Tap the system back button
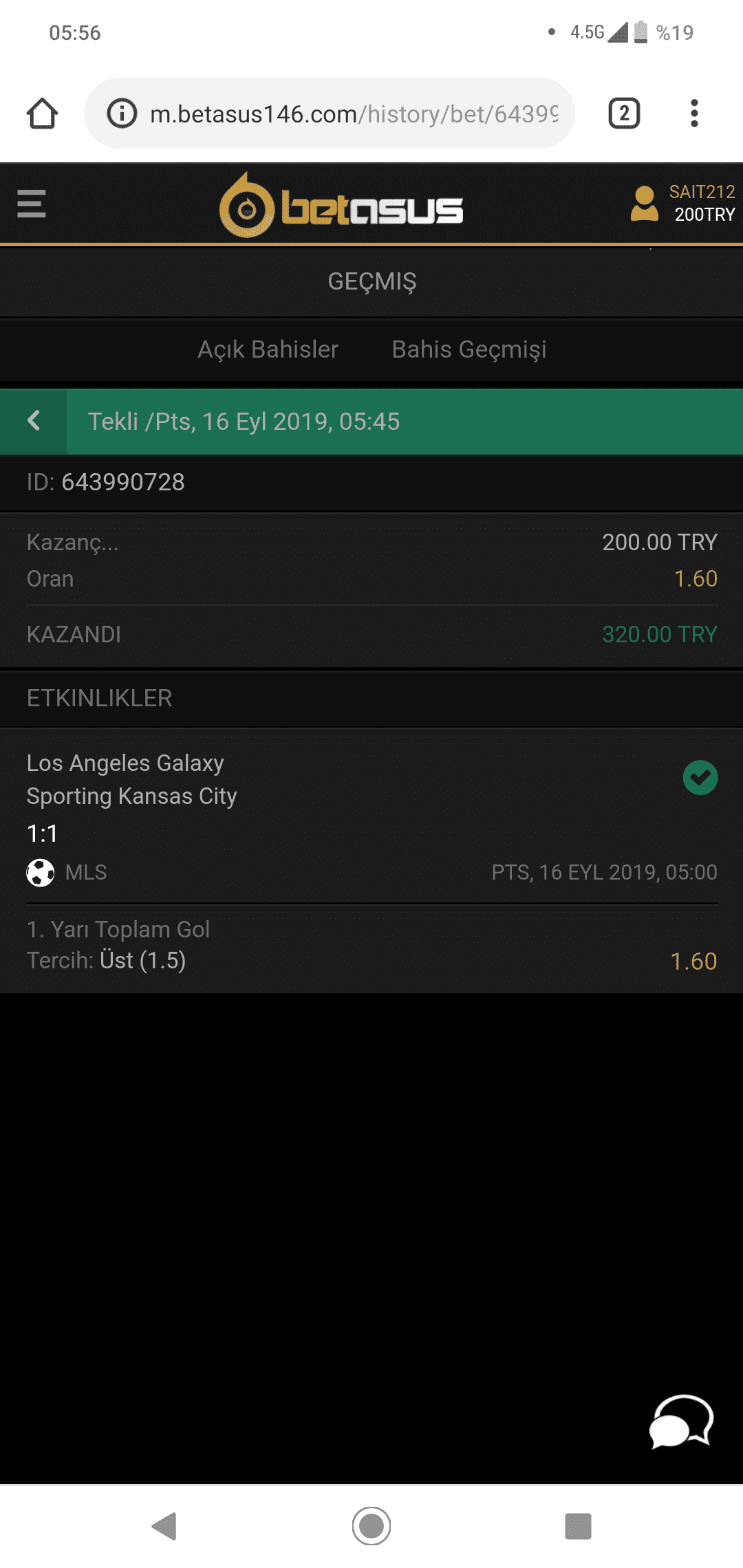 point(164,1526)
